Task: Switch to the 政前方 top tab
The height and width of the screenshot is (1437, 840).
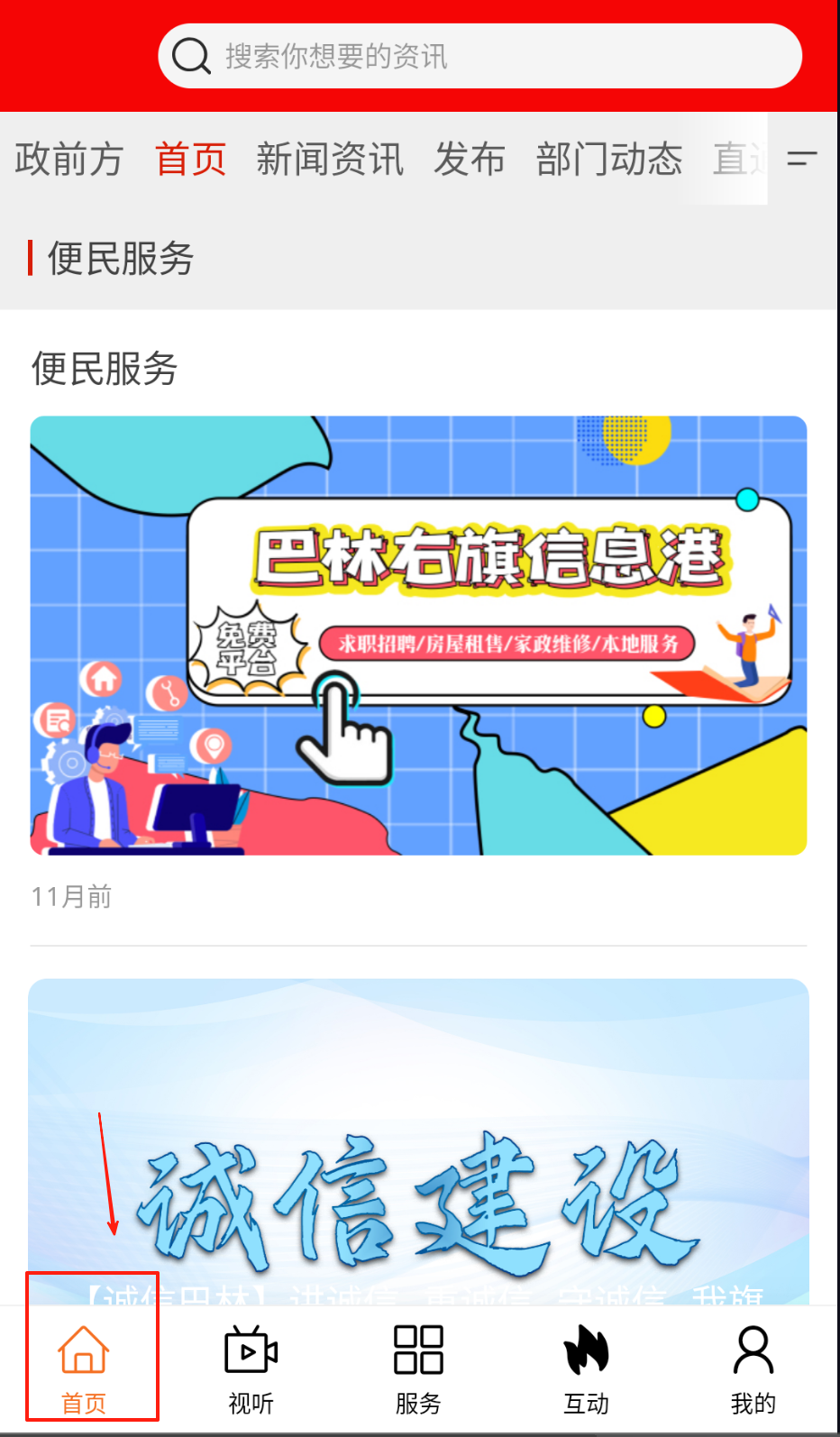Action: click(68, 160)
